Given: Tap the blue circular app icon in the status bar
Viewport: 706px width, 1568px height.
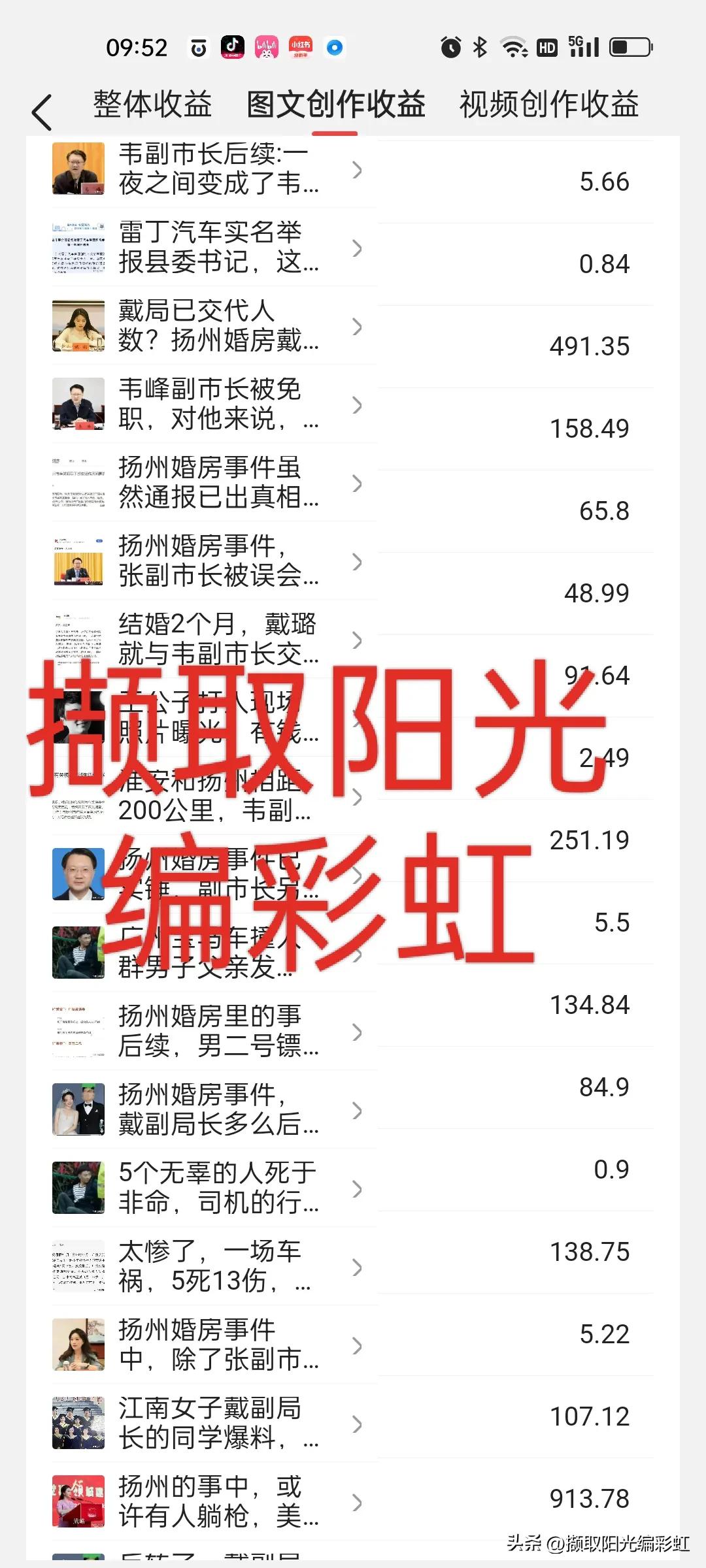Looking at the screenshot, I should [x=335, y=47].
